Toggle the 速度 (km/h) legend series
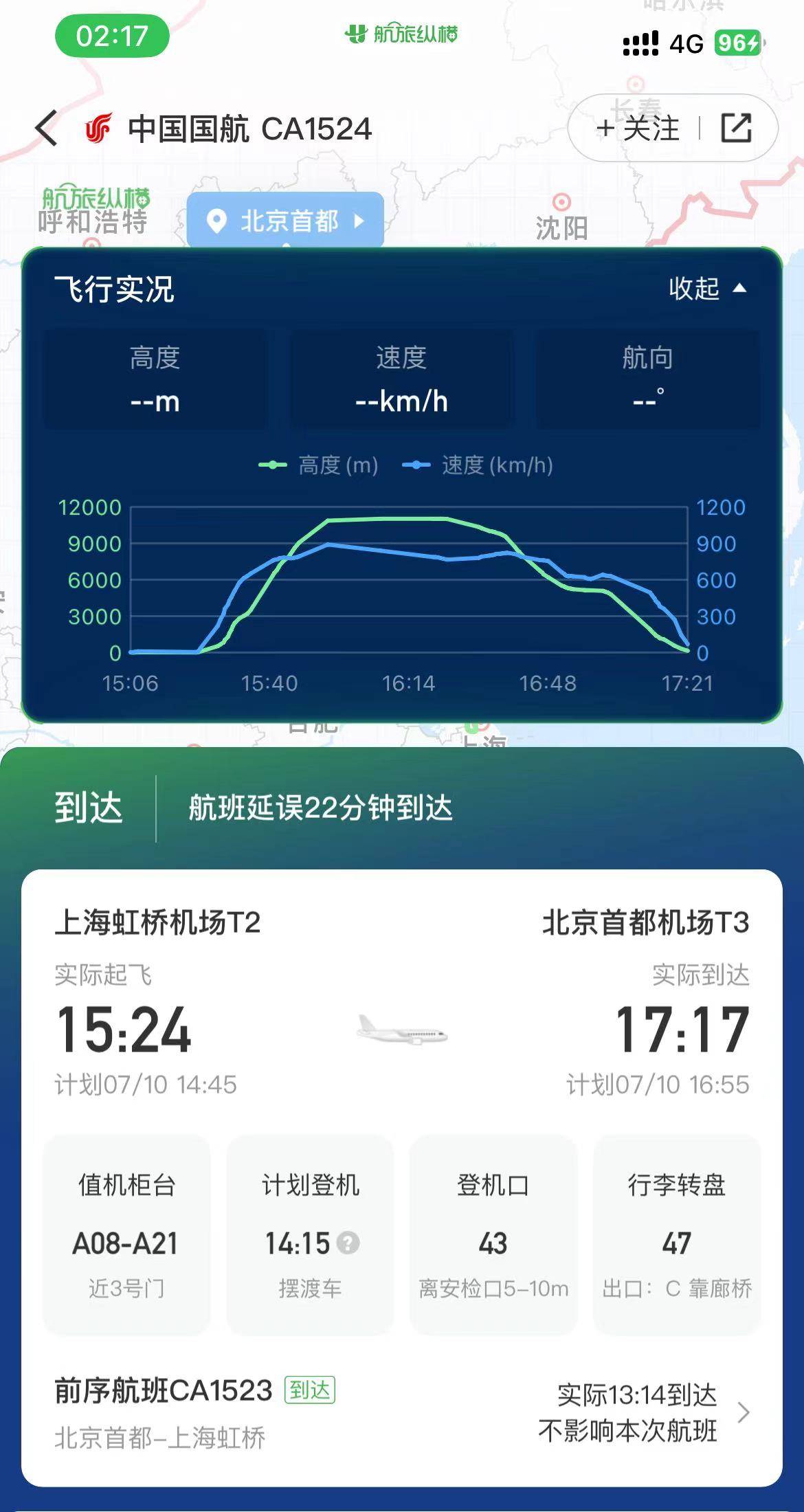Image resolution: width=804 pixels, height=1512 pixels. pyautogui.click(x=478, y=465)
